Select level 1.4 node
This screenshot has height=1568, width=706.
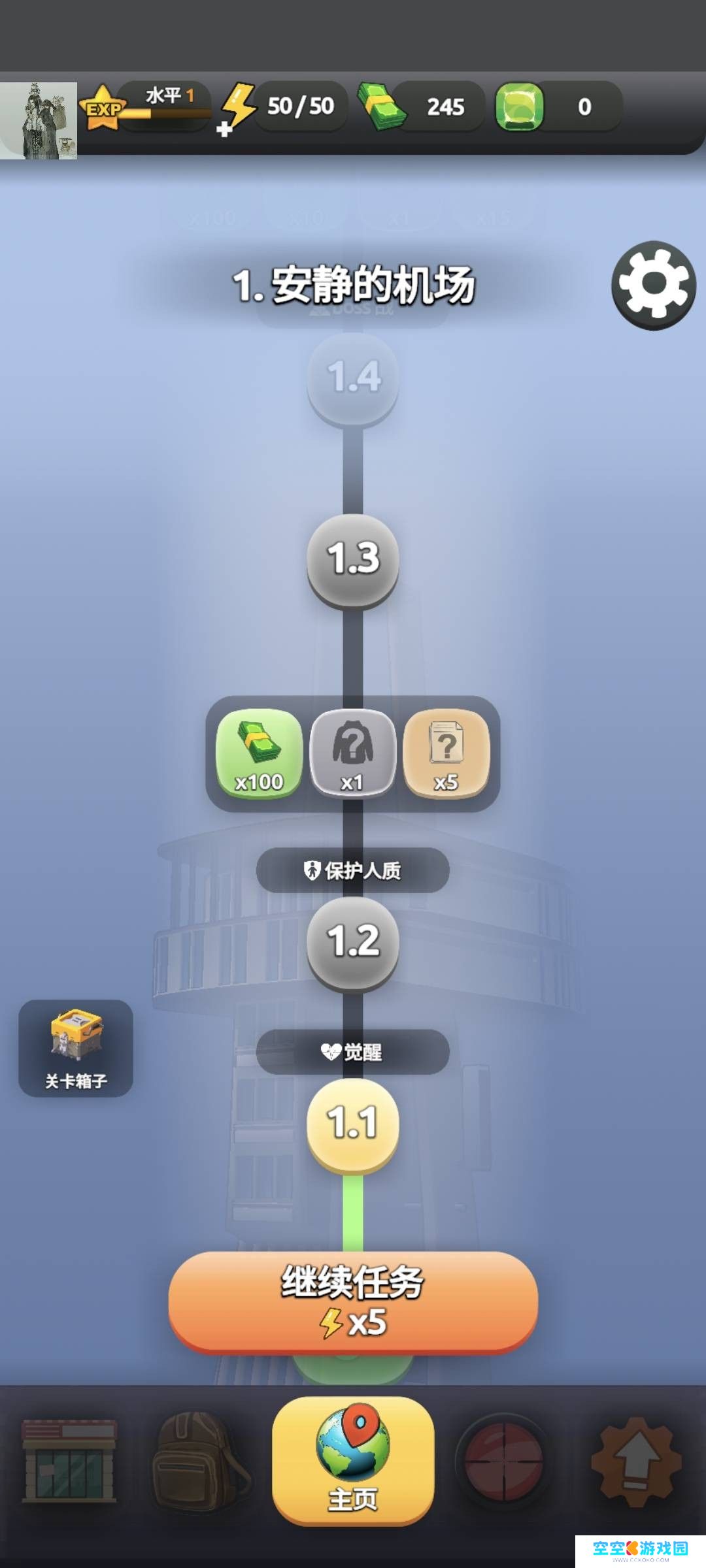tap(353, 377)
